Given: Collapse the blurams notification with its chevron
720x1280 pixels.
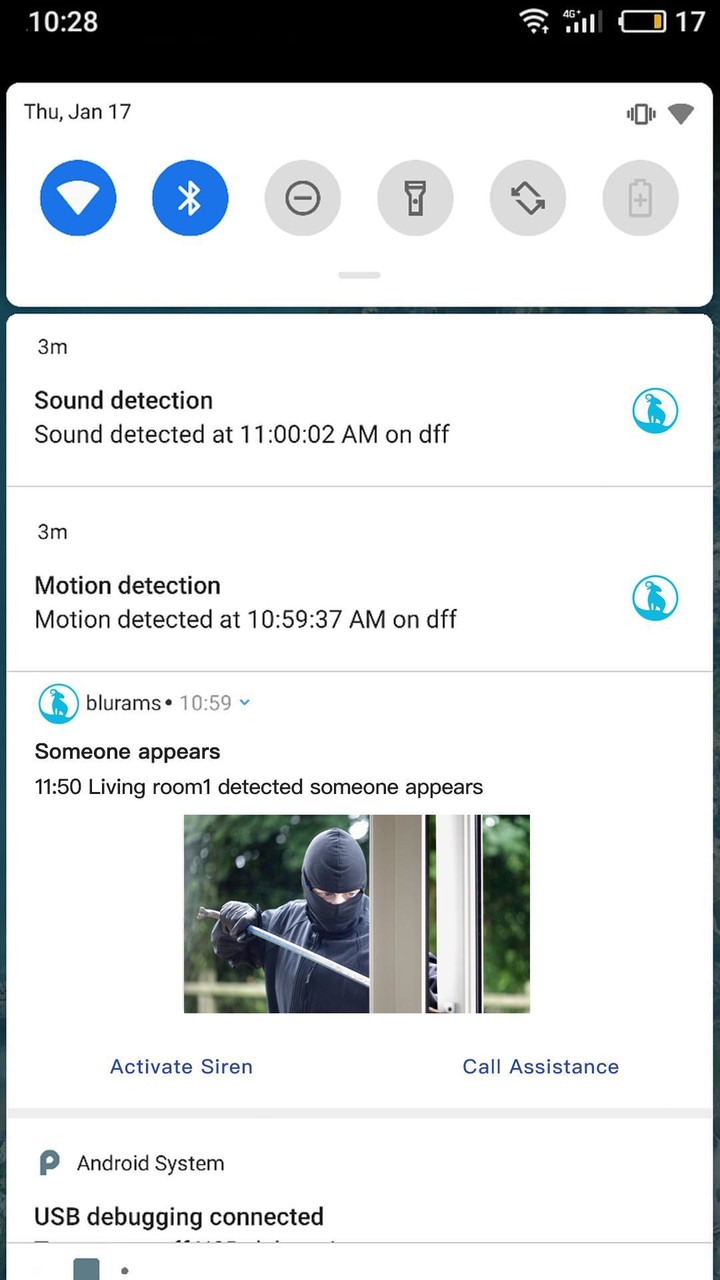Looking at the screenshot, I should click(x=245, y=703).
